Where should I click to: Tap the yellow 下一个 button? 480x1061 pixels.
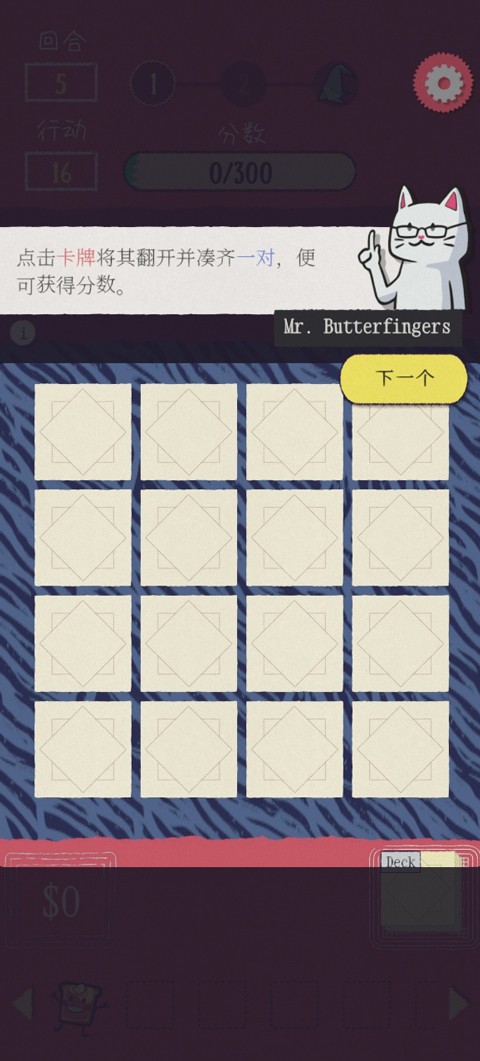(403, 378)
